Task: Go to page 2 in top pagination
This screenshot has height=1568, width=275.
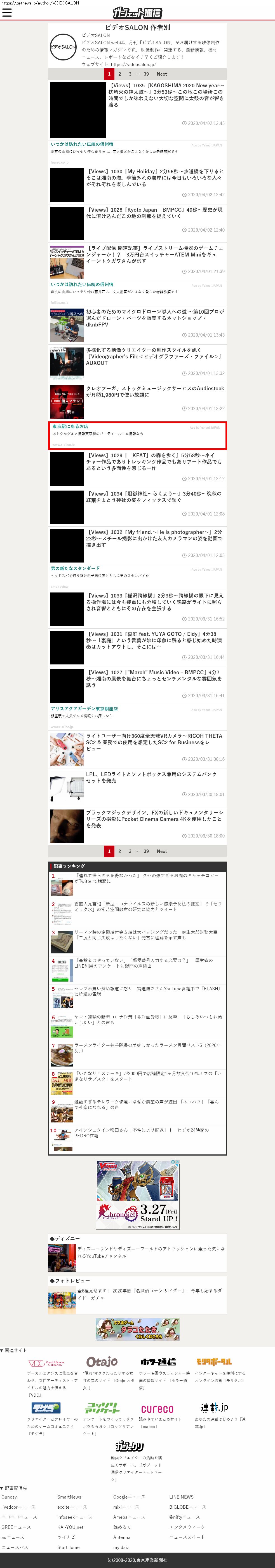Action: tap(119, 74)
